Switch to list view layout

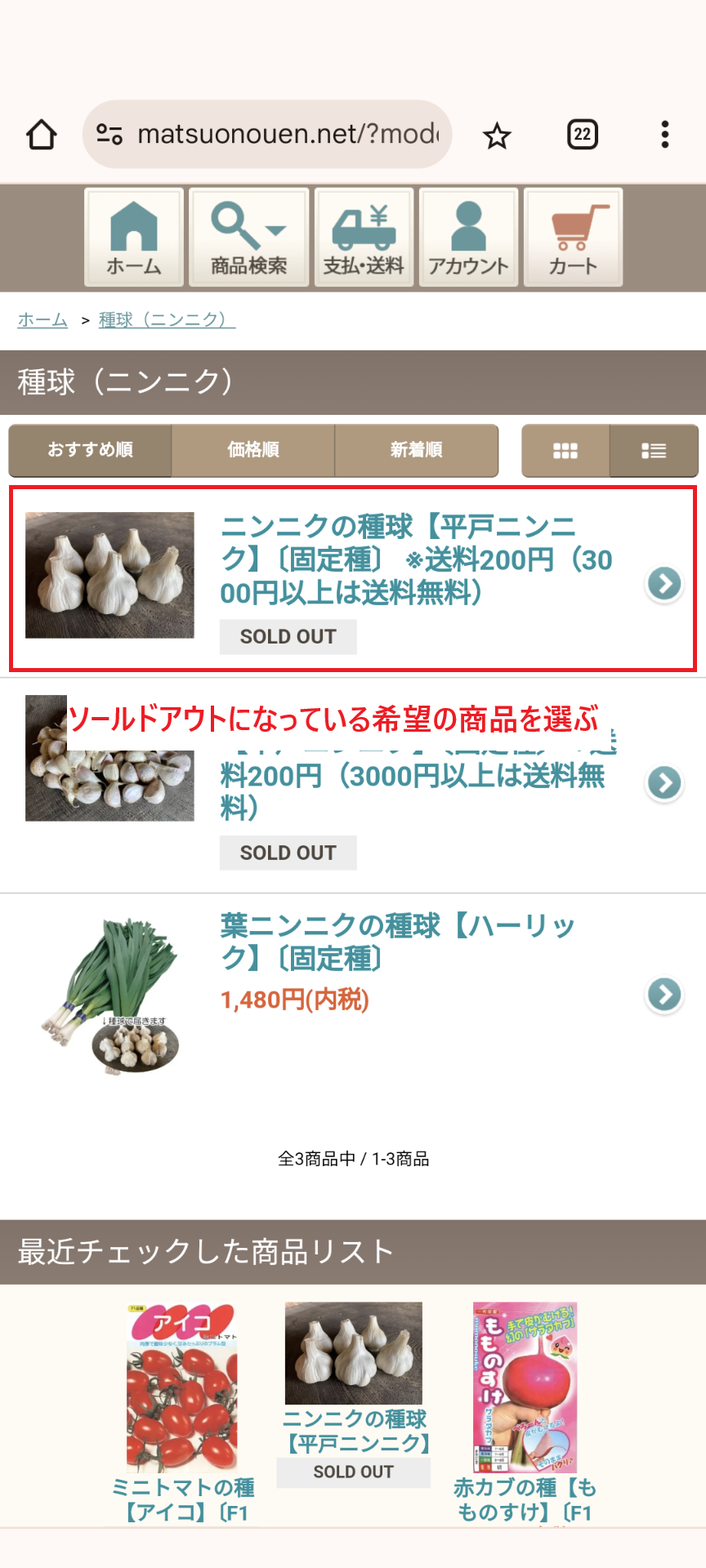[x=654, y=451]
